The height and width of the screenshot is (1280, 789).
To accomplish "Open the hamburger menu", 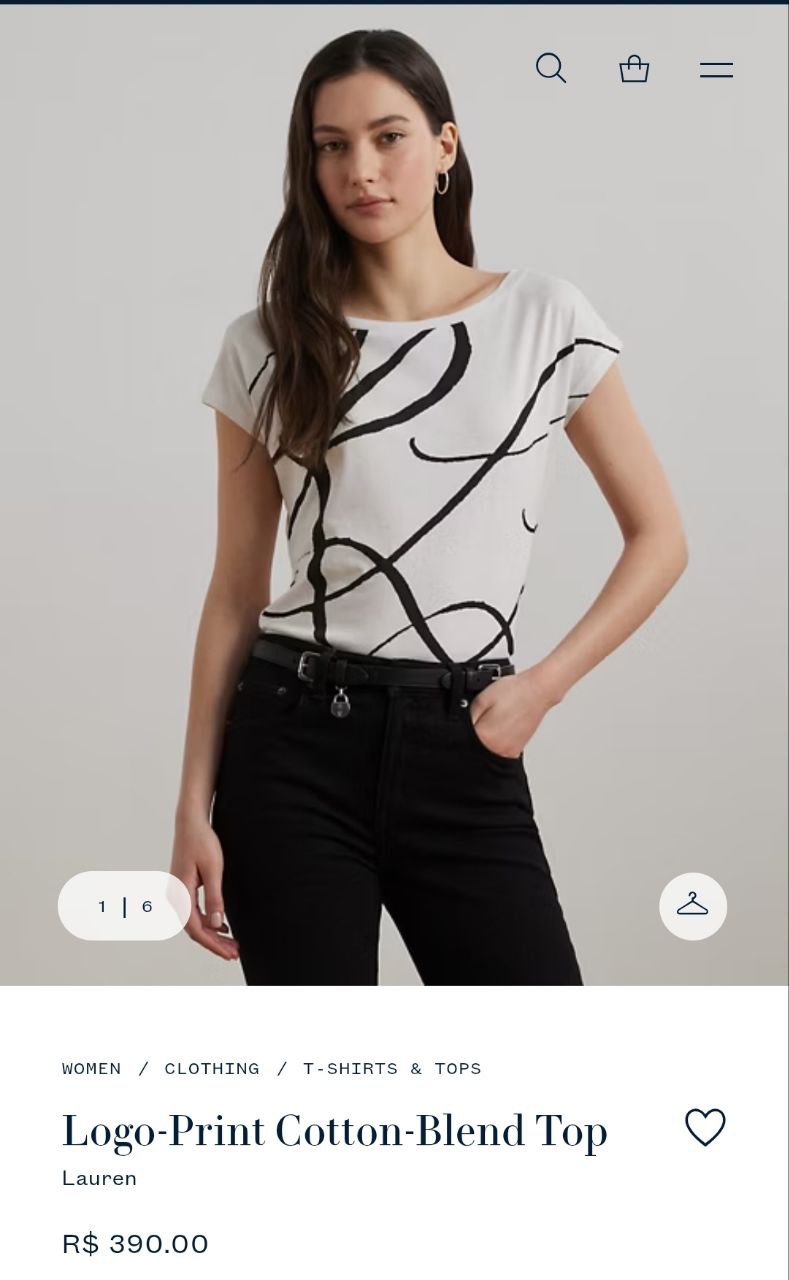I will [x=716, y=70].
